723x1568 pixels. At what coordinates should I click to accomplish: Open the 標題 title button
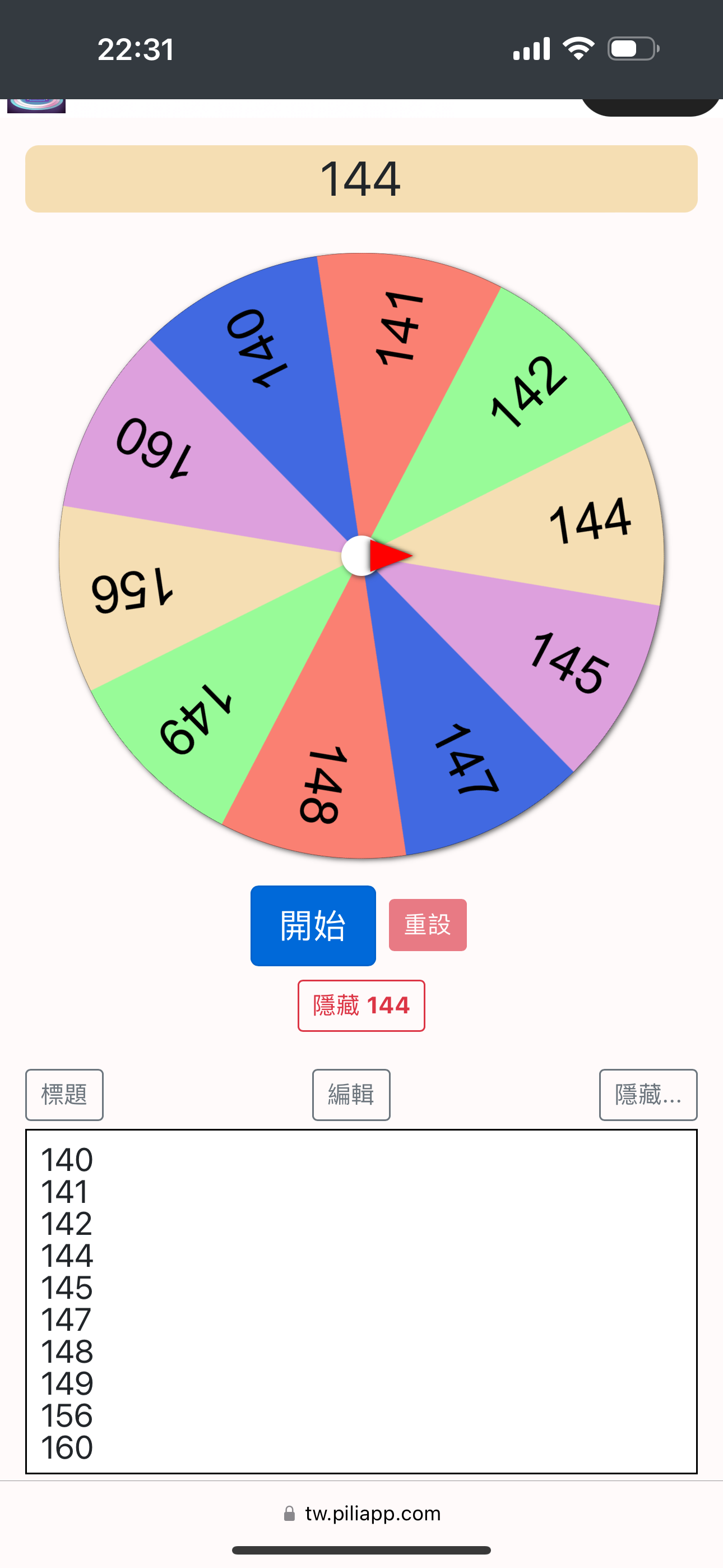[64, 1095]
